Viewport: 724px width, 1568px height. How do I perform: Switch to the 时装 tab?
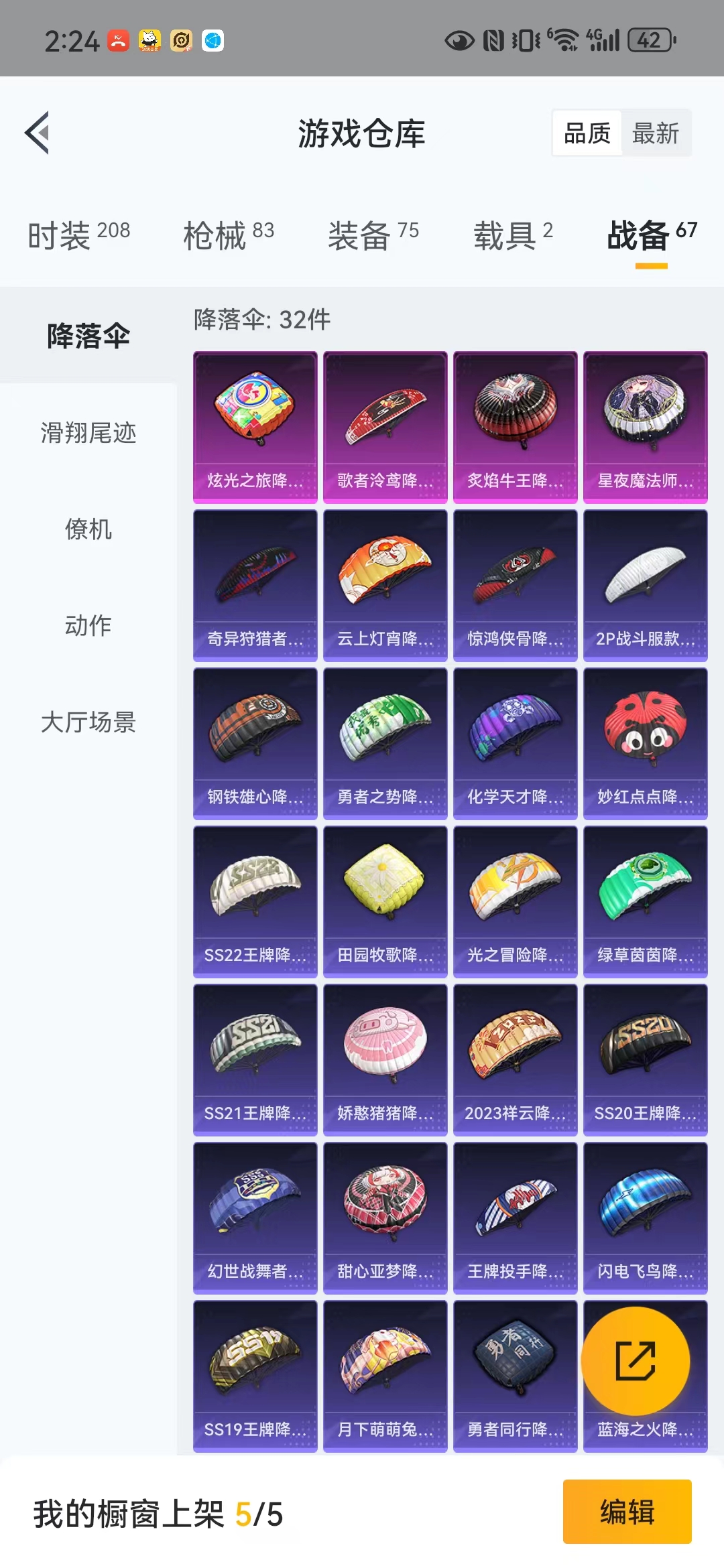click(79, 235)
